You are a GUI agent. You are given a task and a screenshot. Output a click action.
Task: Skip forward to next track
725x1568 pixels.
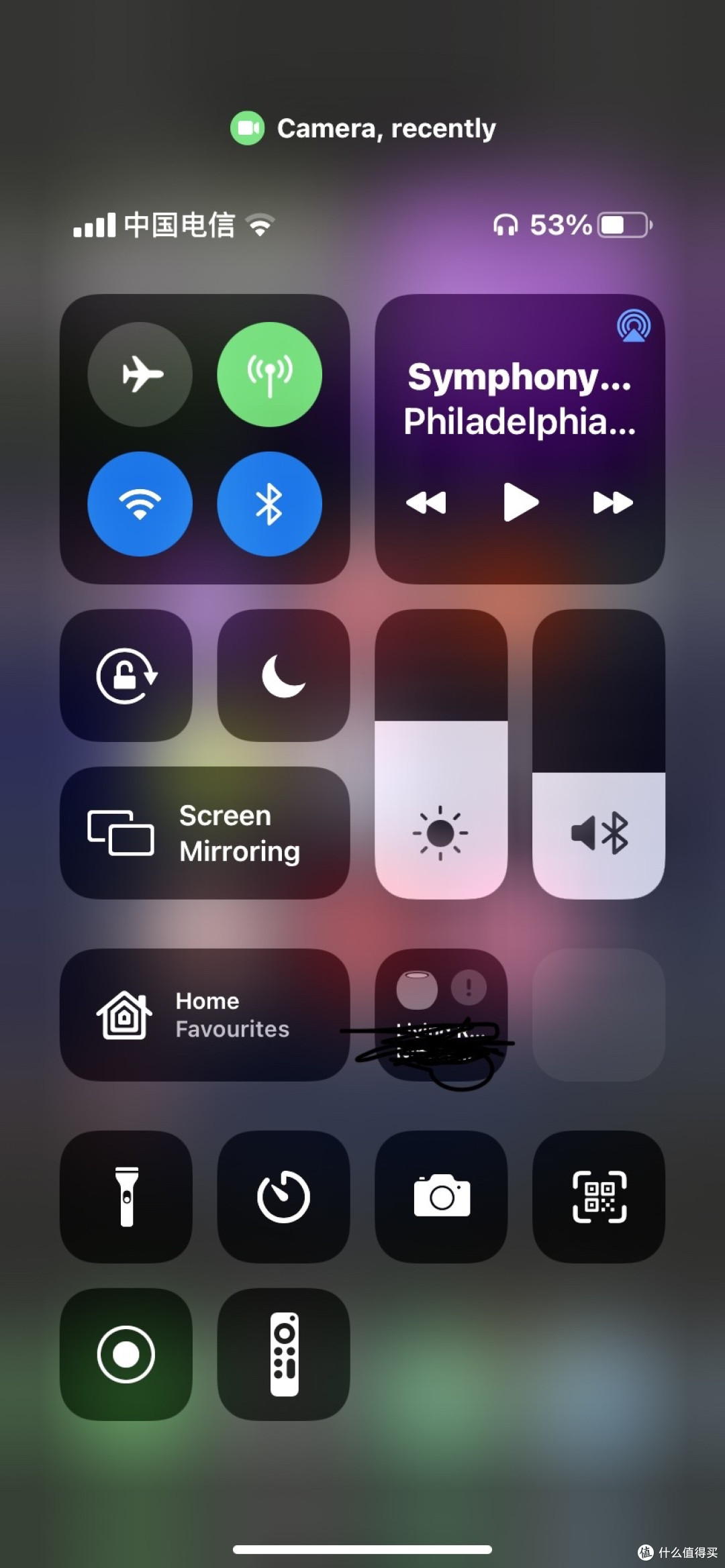pos(612,502)
